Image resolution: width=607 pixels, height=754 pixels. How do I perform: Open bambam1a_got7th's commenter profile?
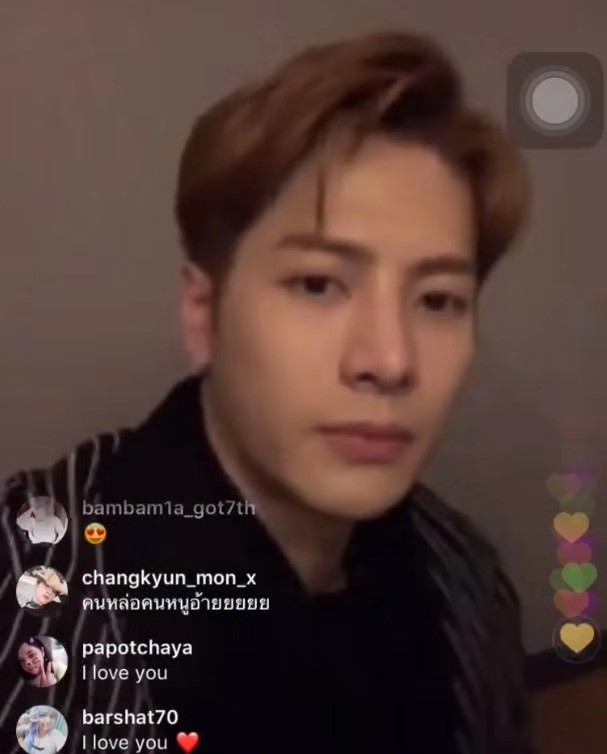42,521
